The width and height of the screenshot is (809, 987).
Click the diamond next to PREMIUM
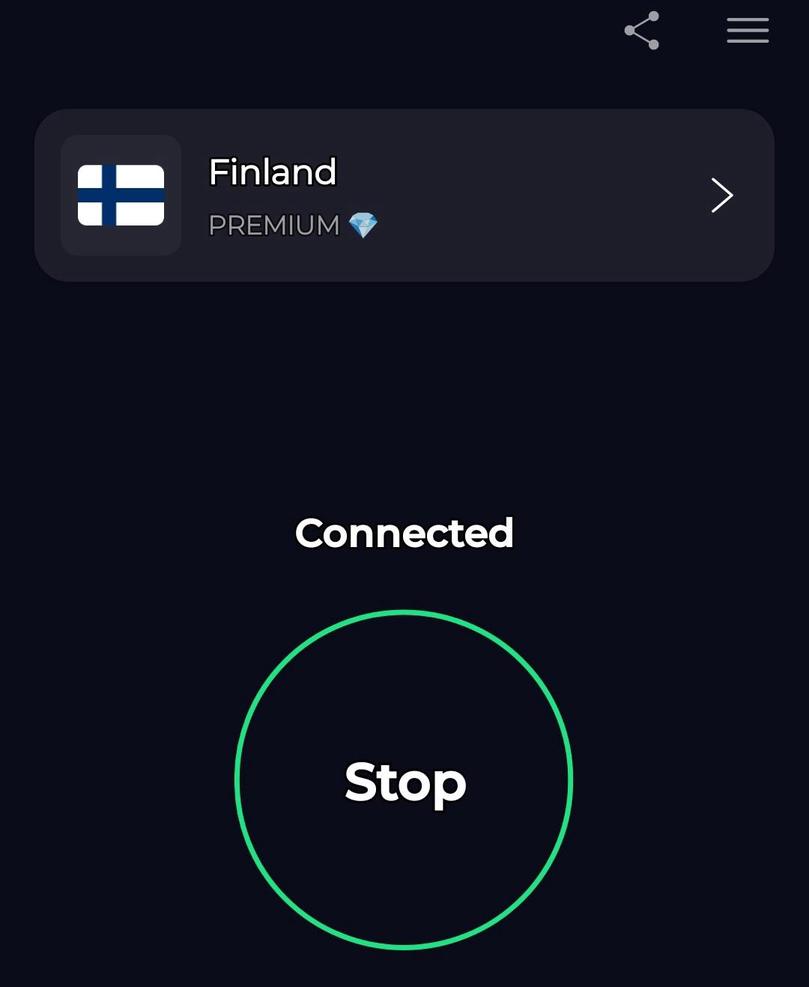362,225
